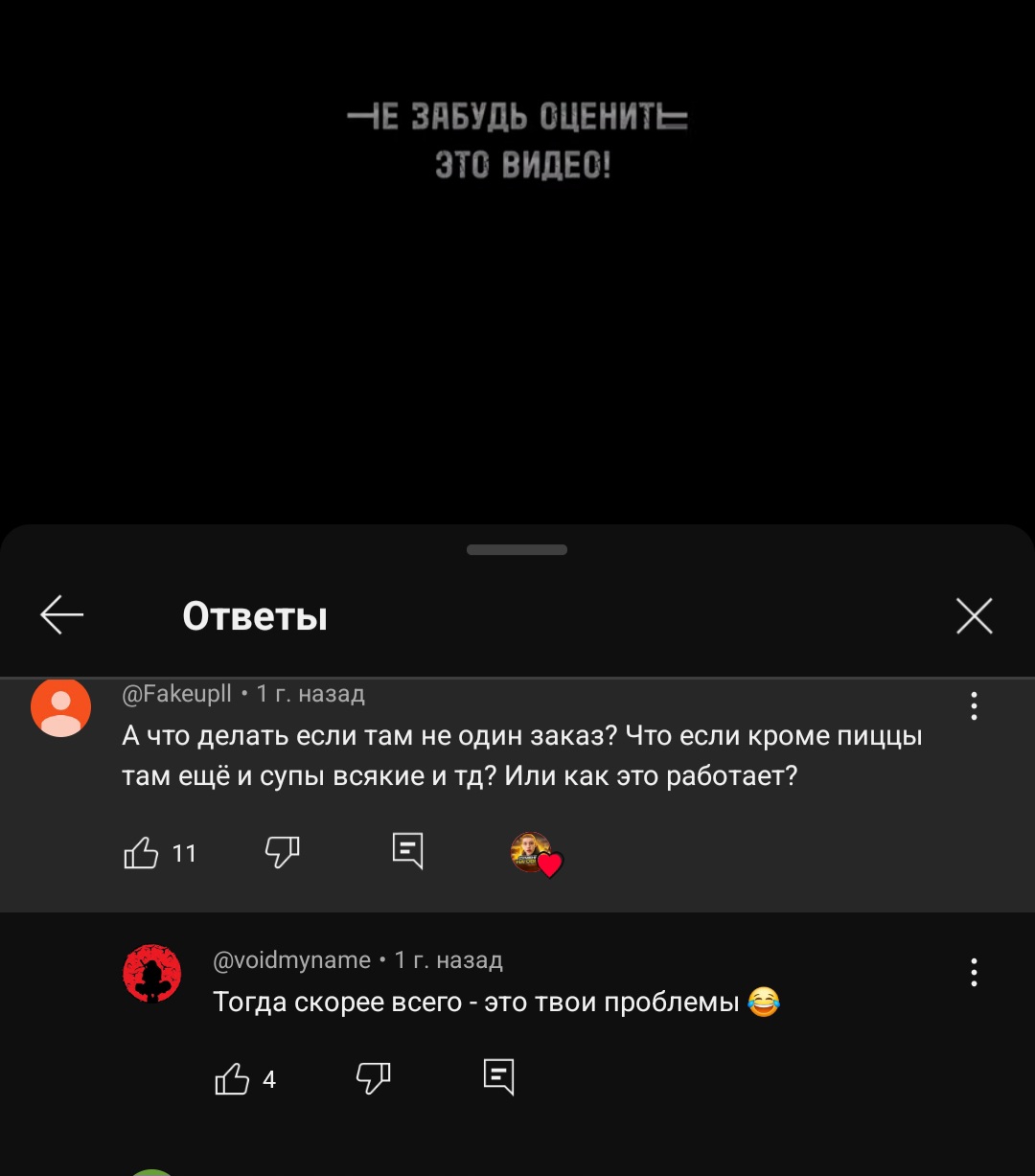Viewport: 1035px width, 1176px height.
Task: Open overflow menu for @Fakeupll's comment
Action: coord(974,706)
